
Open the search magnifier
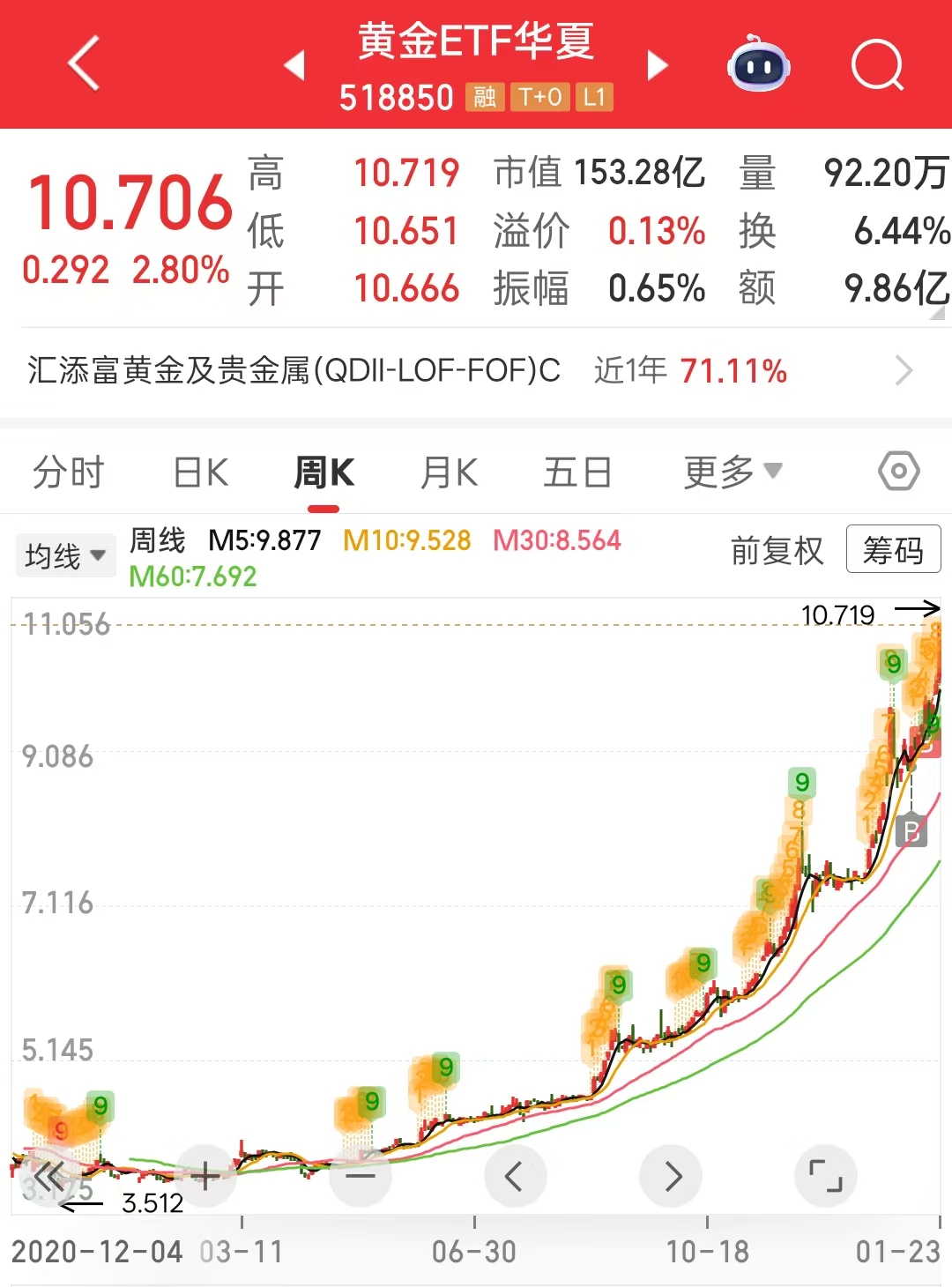(x=877, y=65)
